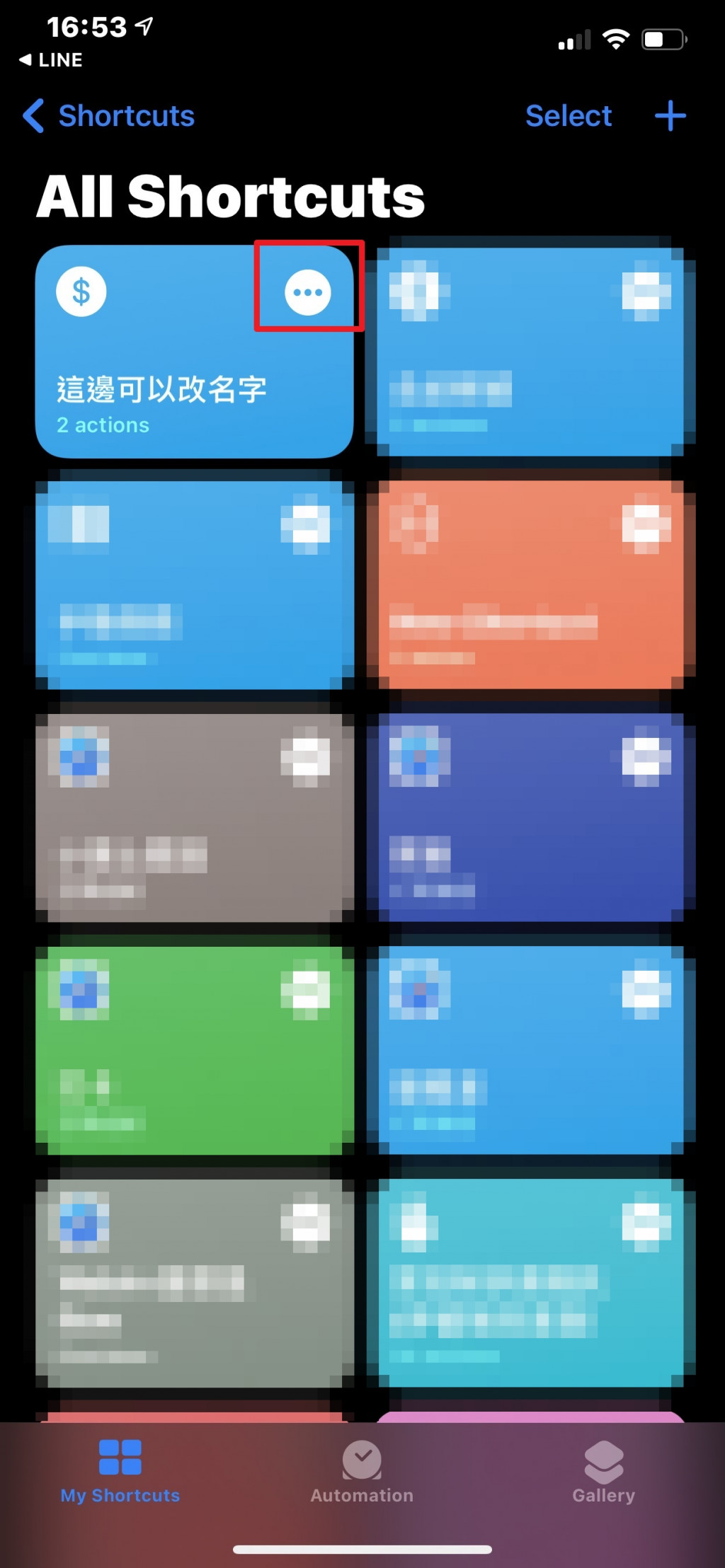Switch to the Automation tab
The width and height of the screenshot is (725, 1568).
(x=362, y=1473)
